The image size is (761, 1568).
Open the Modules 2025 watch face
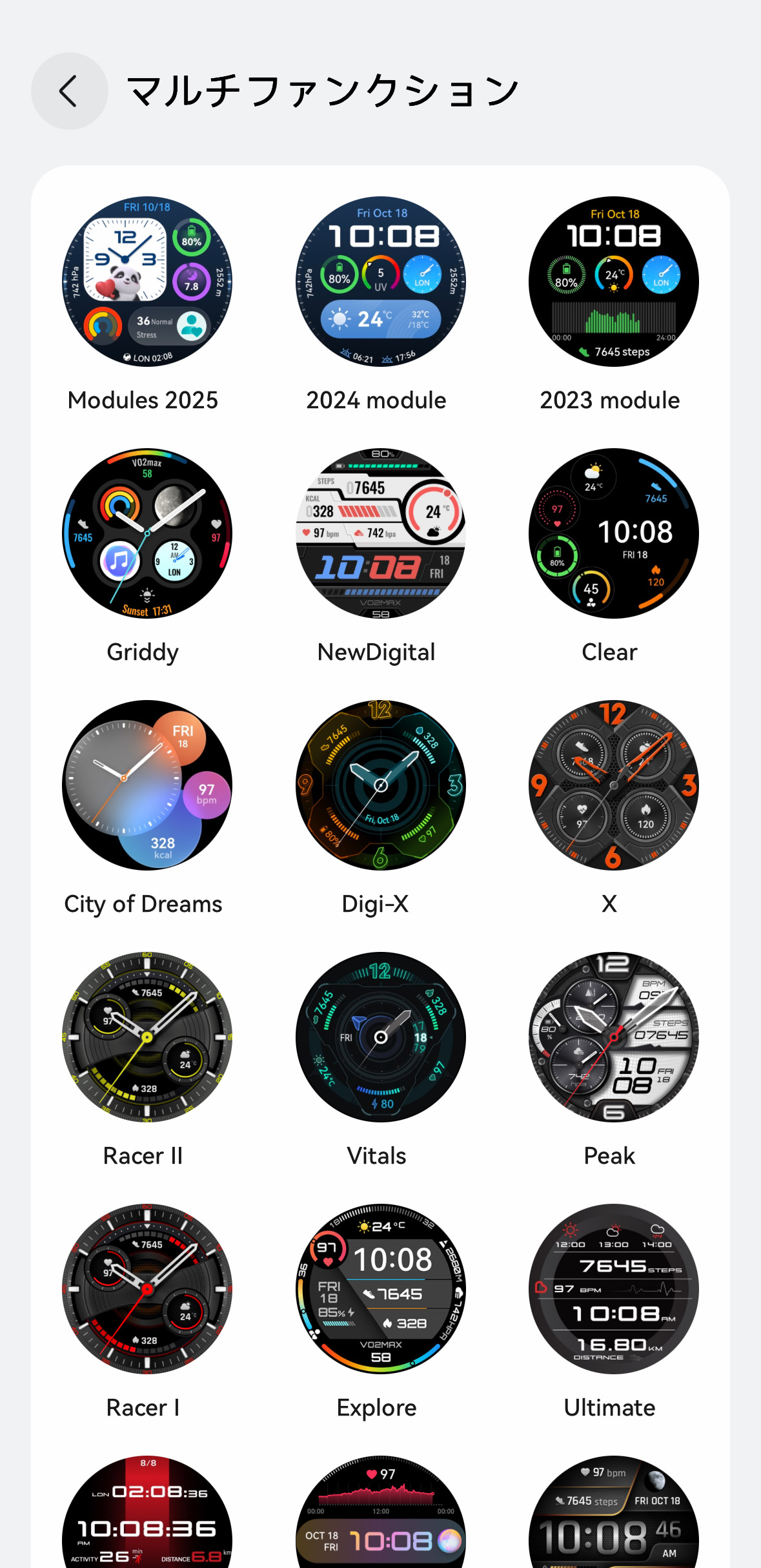[143, 281]
